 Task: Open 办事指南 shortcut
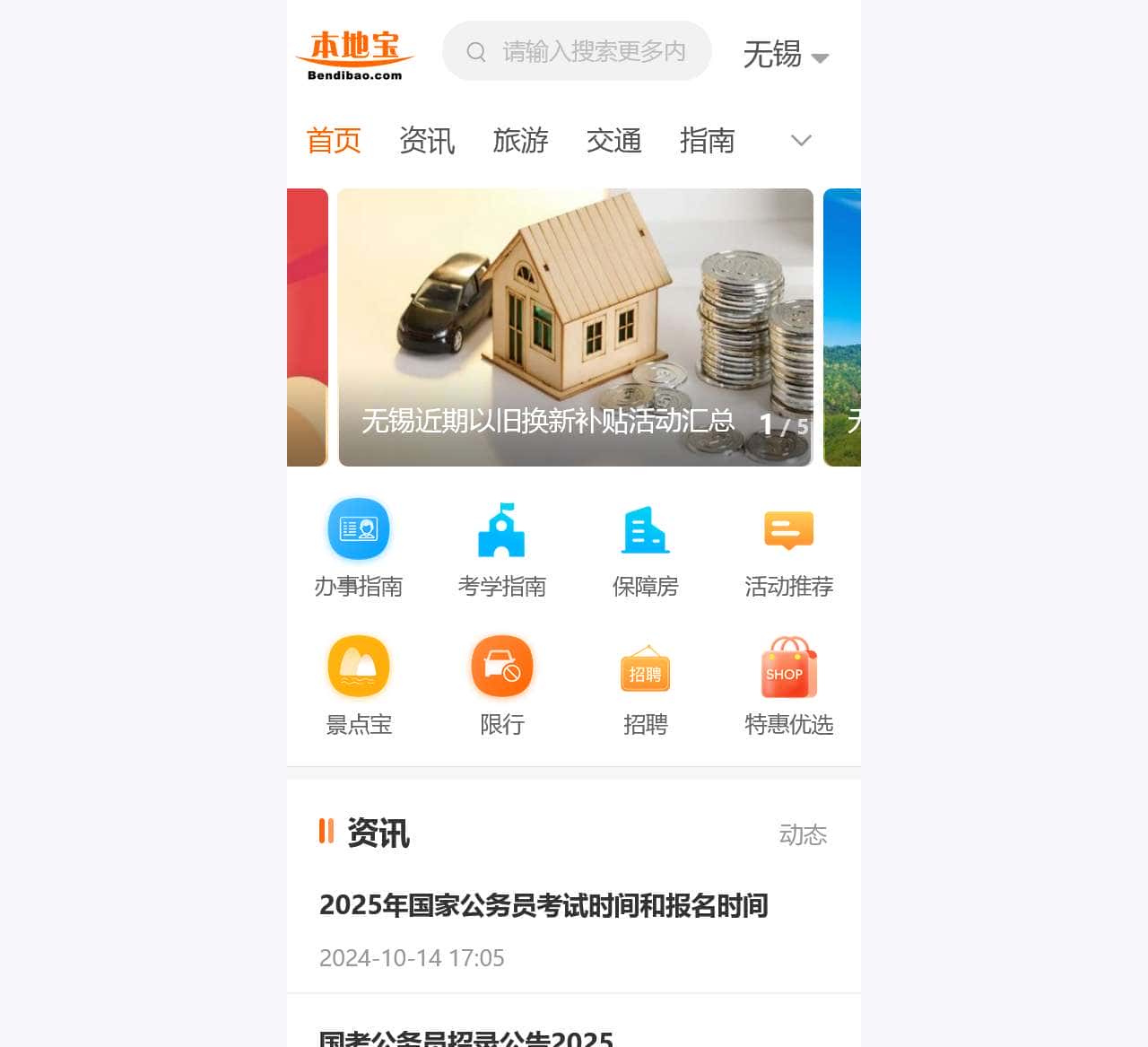point(359,548)
